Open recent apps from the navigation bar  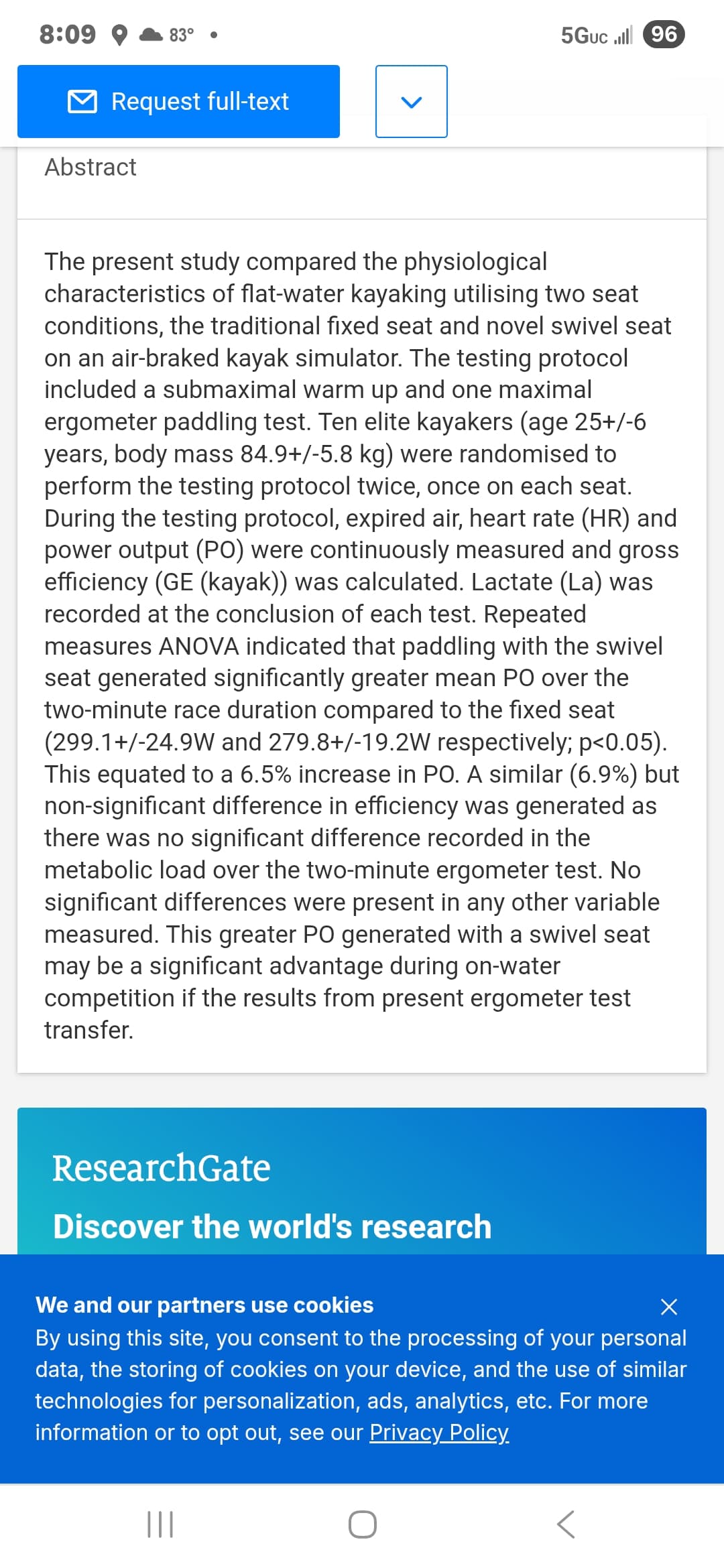[160, 1524]
